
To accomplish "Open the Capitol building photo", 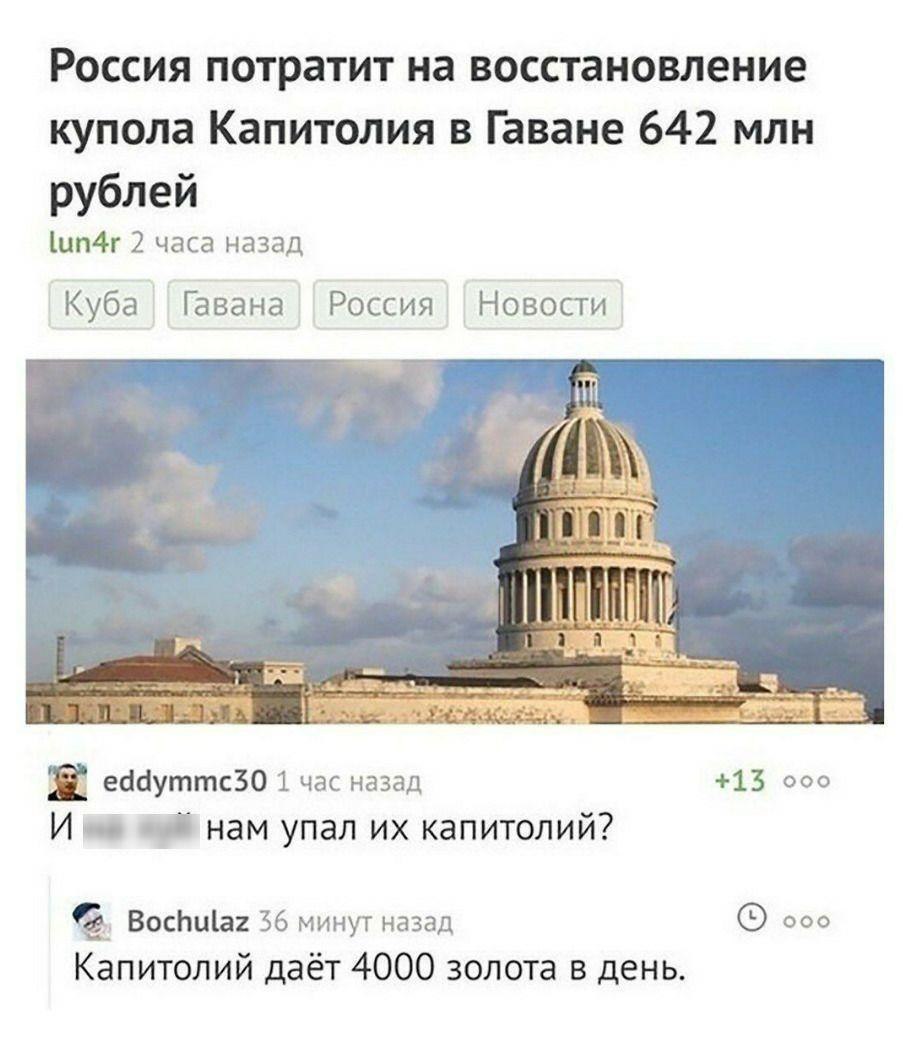I will point(455,541).
